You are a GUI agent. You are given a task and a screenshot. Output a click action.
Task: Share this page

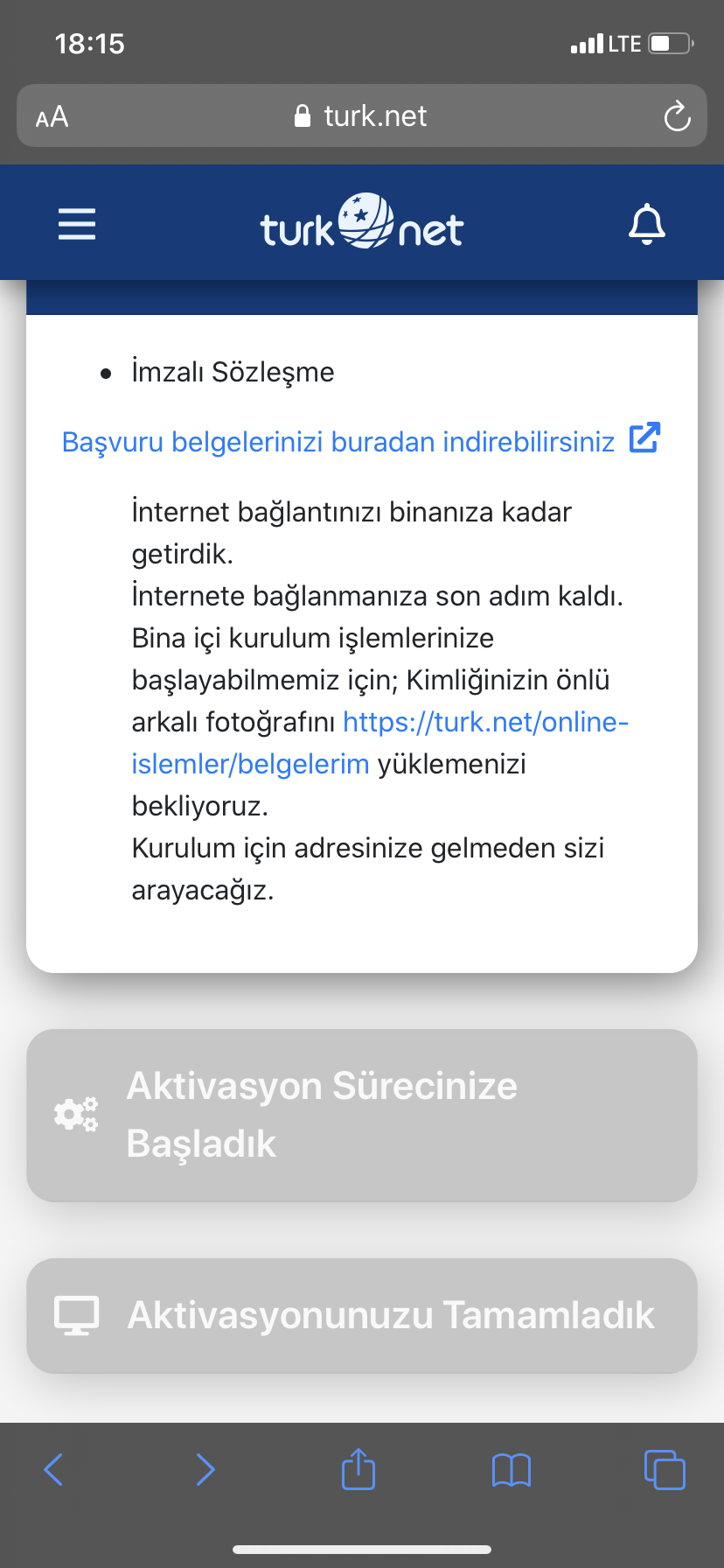[359, 1469]
